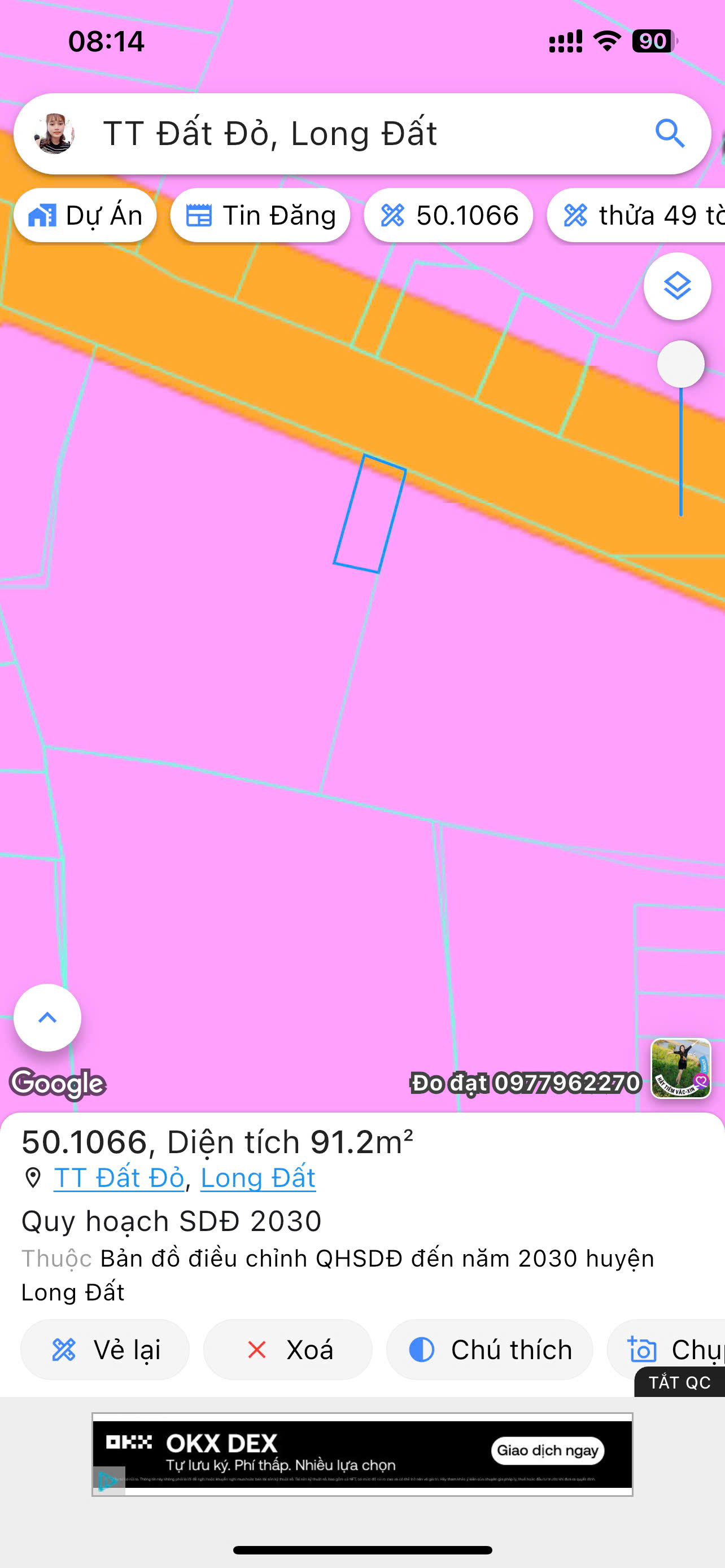Open the profile avatar in search bar

tap(55, 133)
